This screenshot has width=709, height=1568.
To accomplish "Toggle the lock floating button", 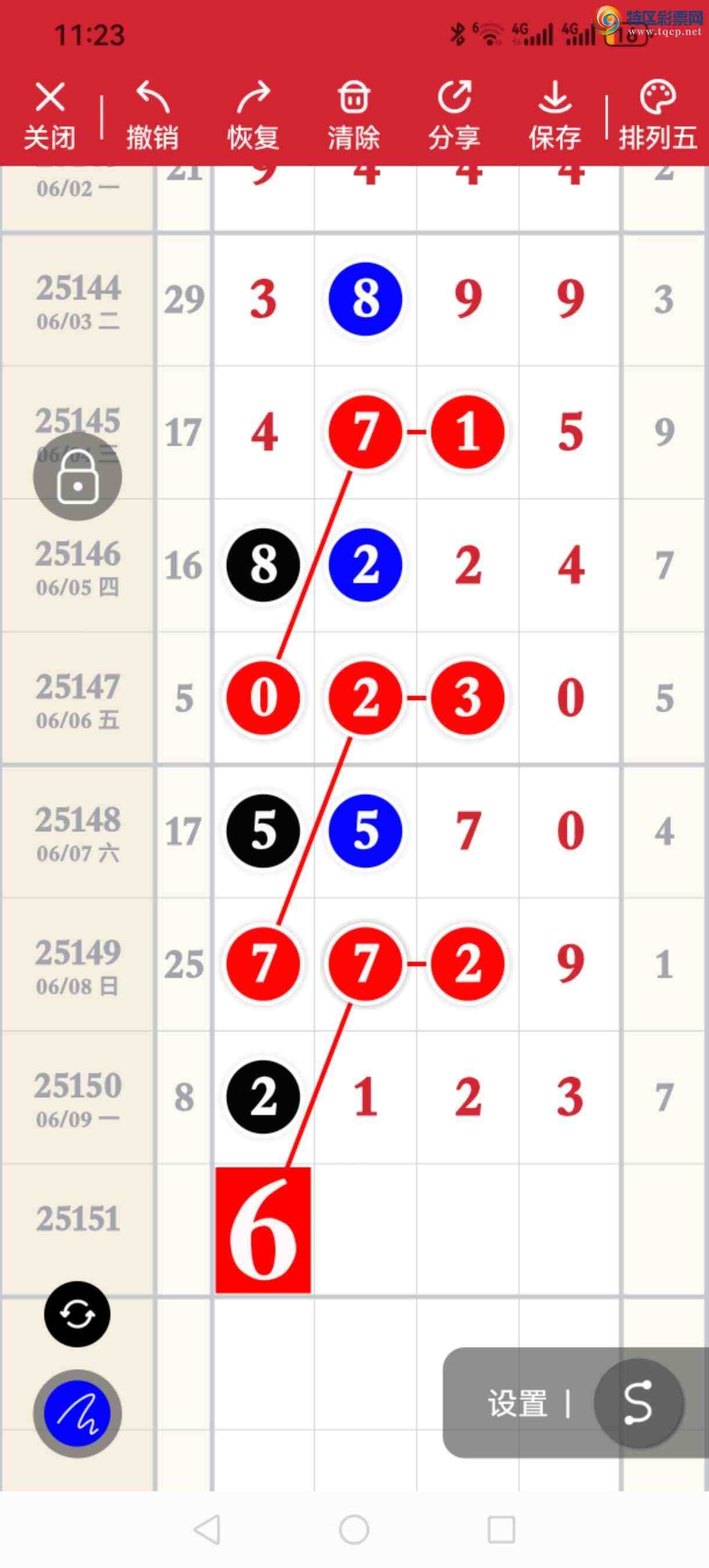I will click(77, 477).
